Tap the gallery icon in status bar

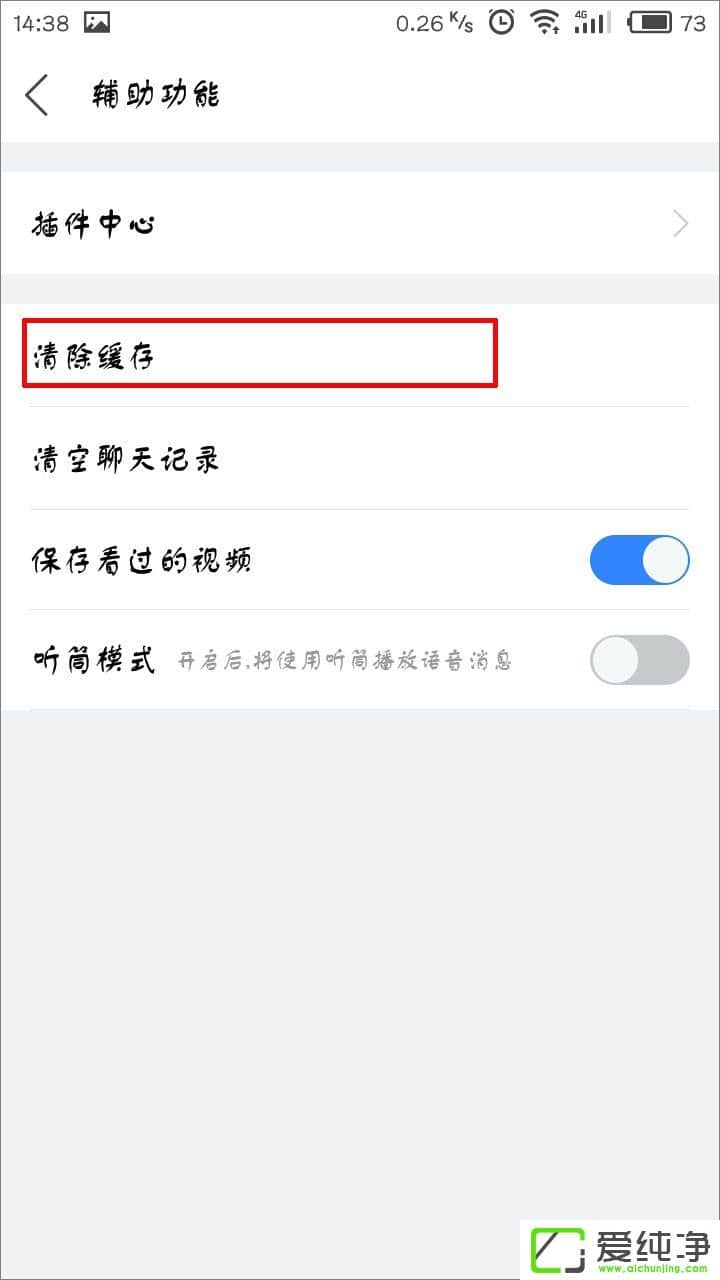coord(96,21)
